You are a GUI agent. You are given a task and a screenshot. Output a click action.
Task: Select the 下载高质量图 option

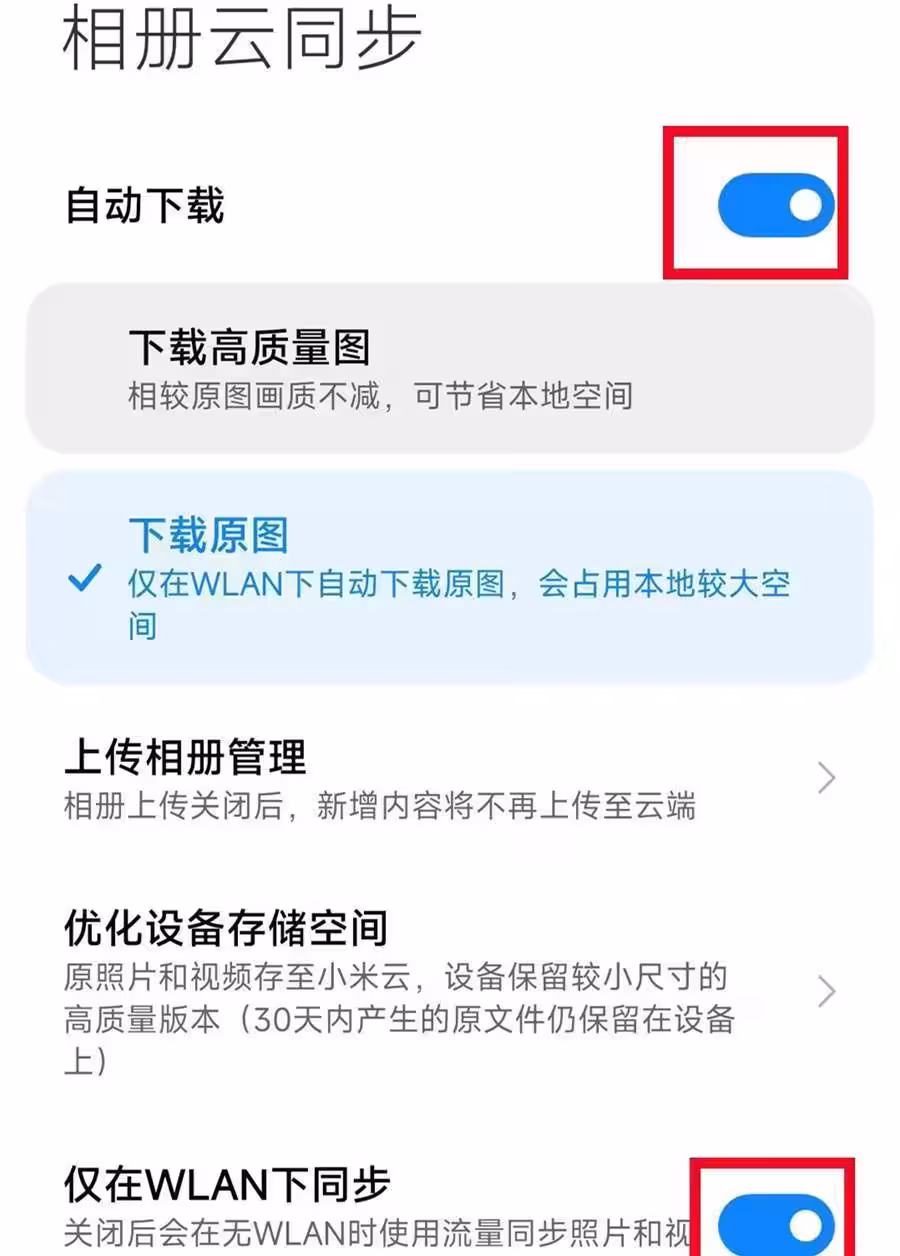tap(450, 368)
